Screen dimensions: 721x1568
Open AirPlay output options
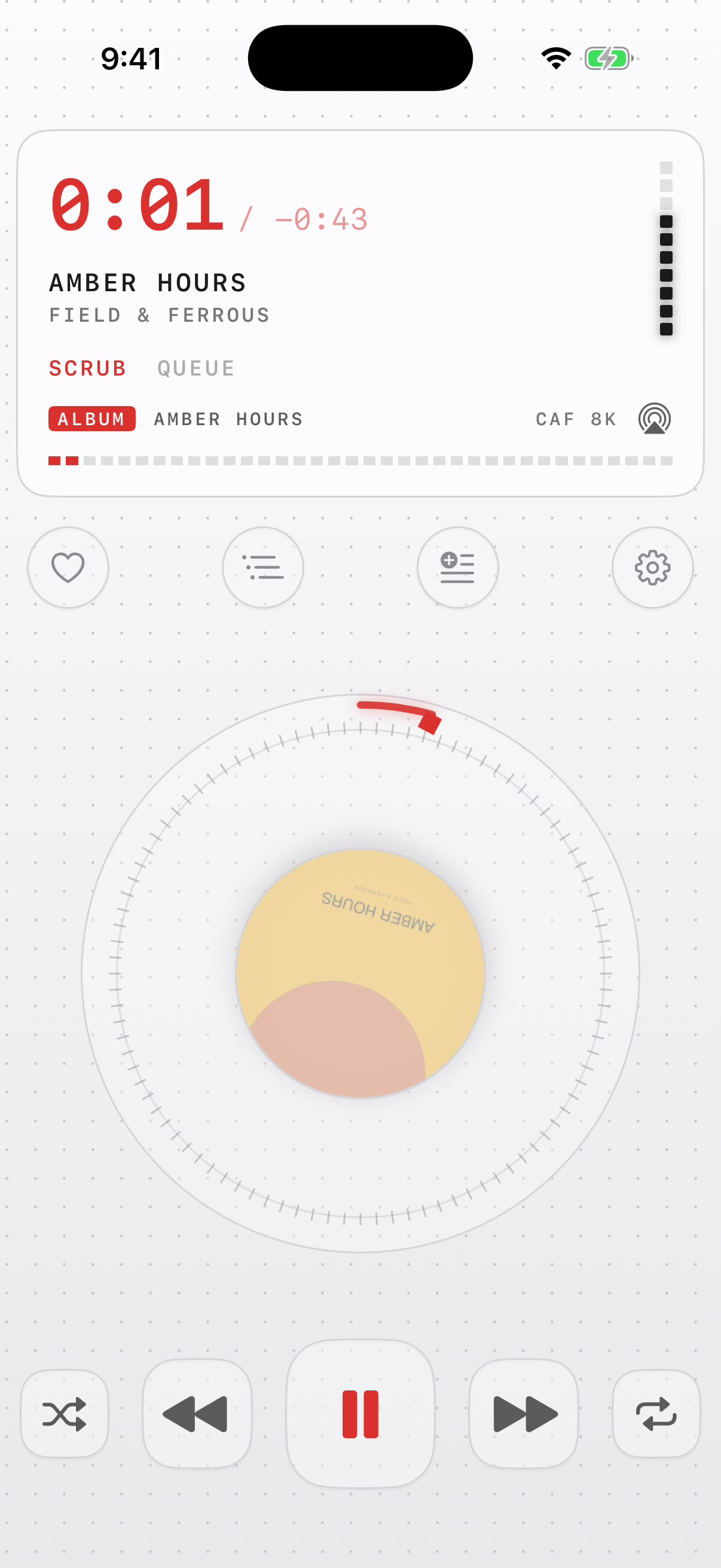(654, 419)
